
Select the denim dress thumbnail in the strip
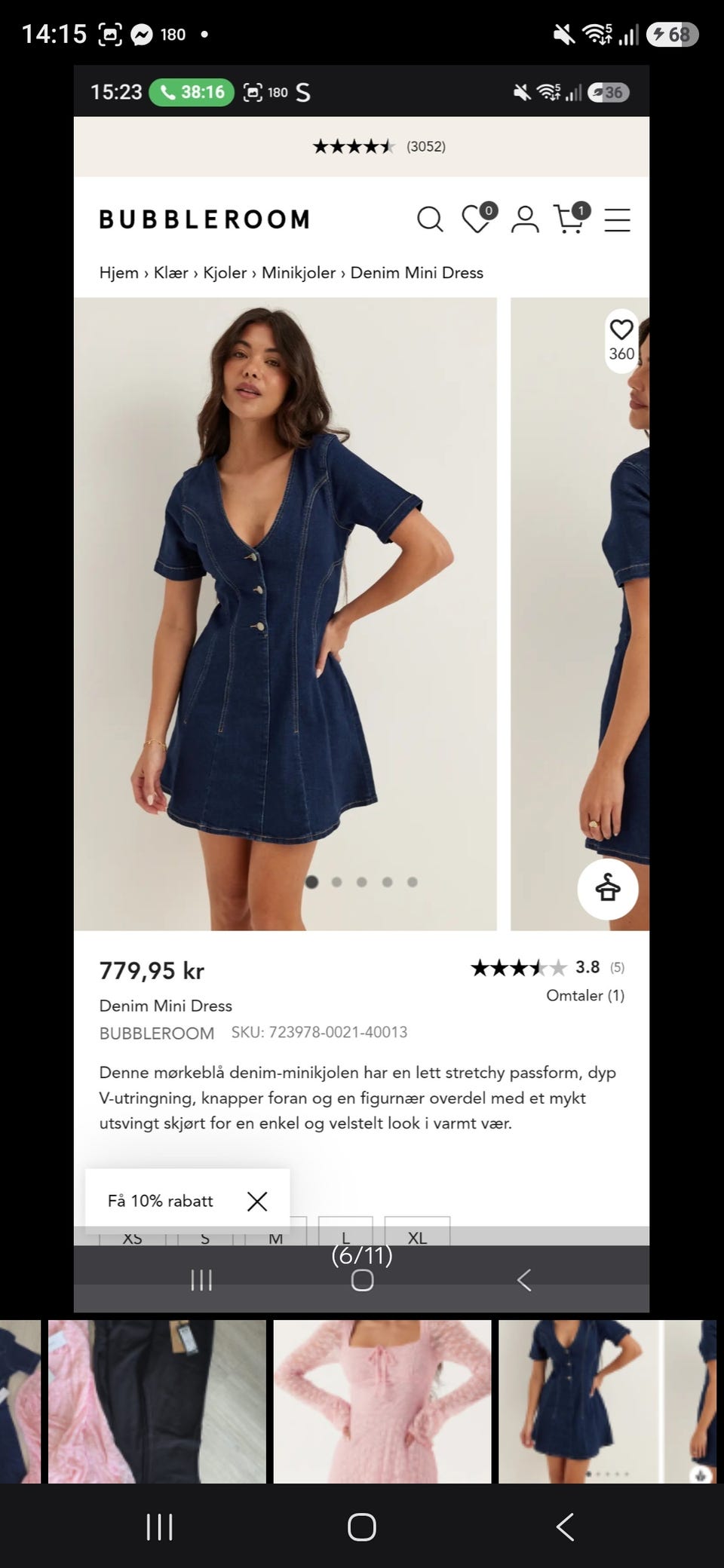coord(607,1401)
